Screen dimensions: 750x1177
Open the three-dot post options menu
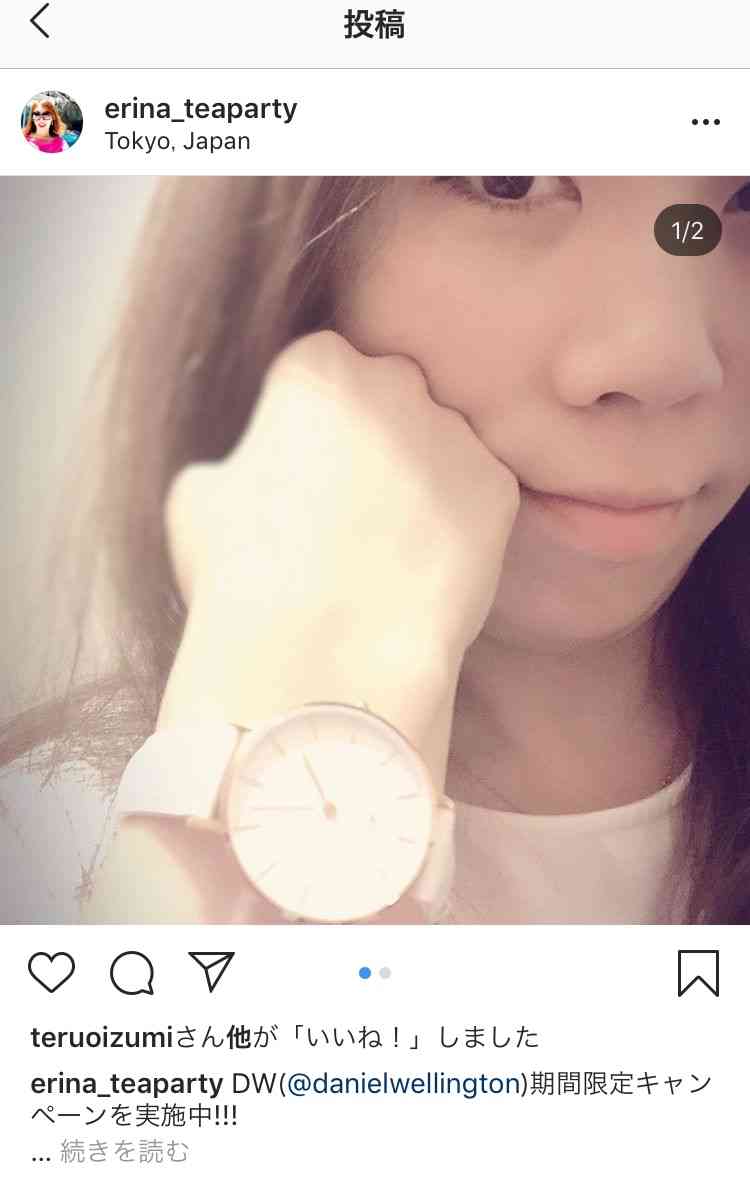click(705, 122)
